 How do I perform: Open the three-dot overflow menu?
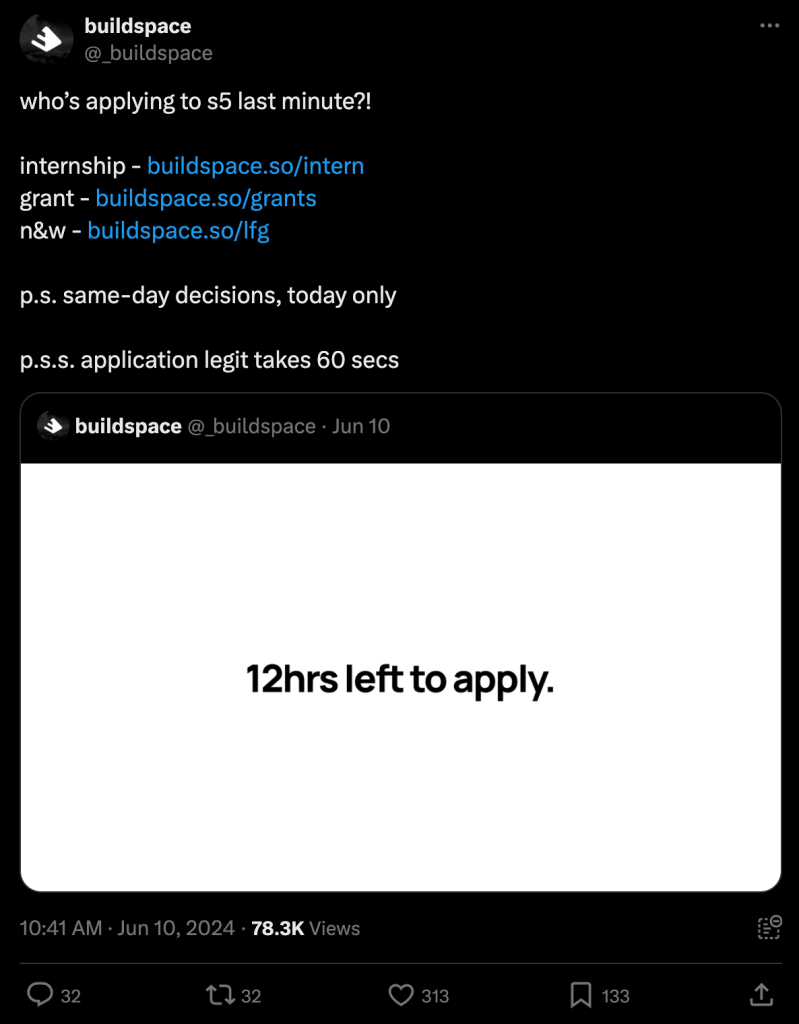pos(769,27)
